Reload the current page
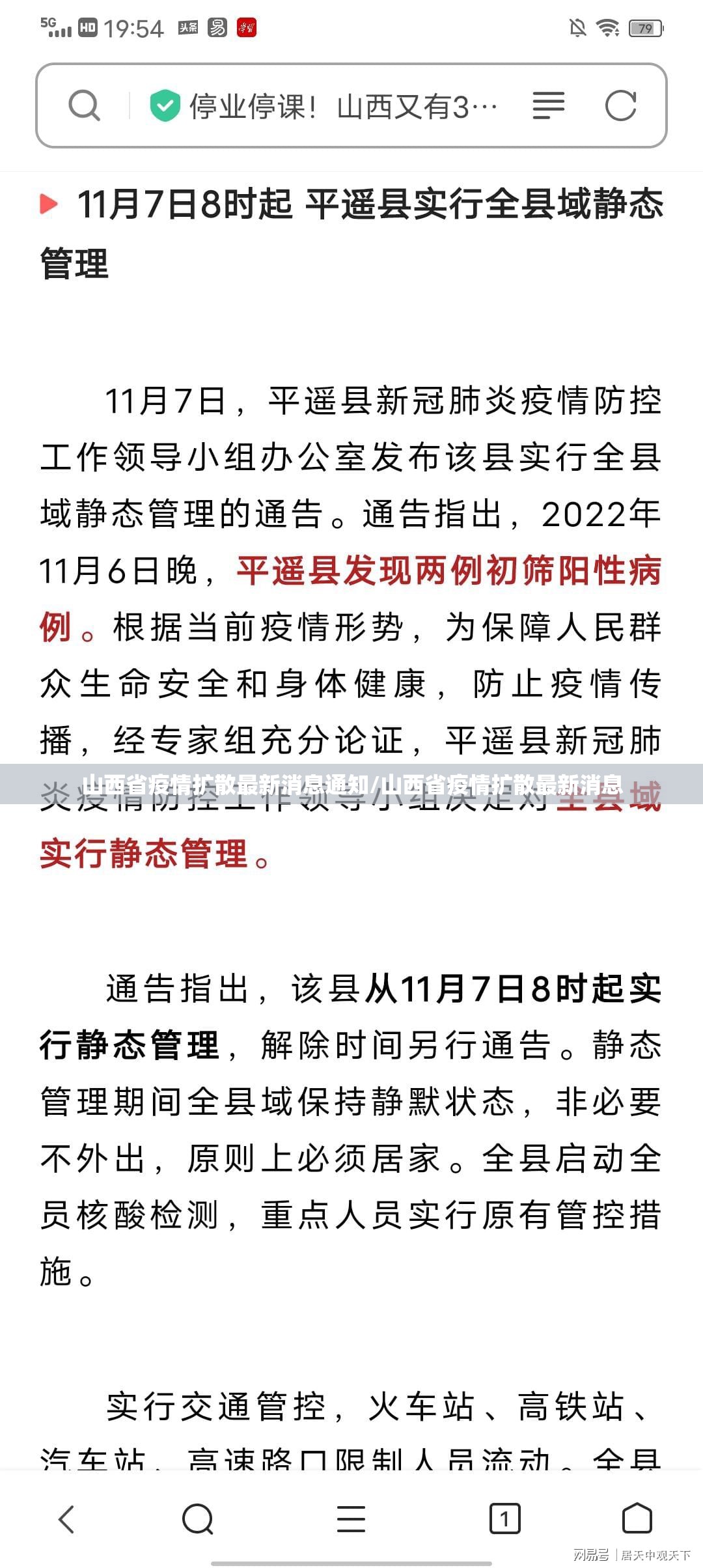Screen dimensions: 703x1568 coord(620,105)
